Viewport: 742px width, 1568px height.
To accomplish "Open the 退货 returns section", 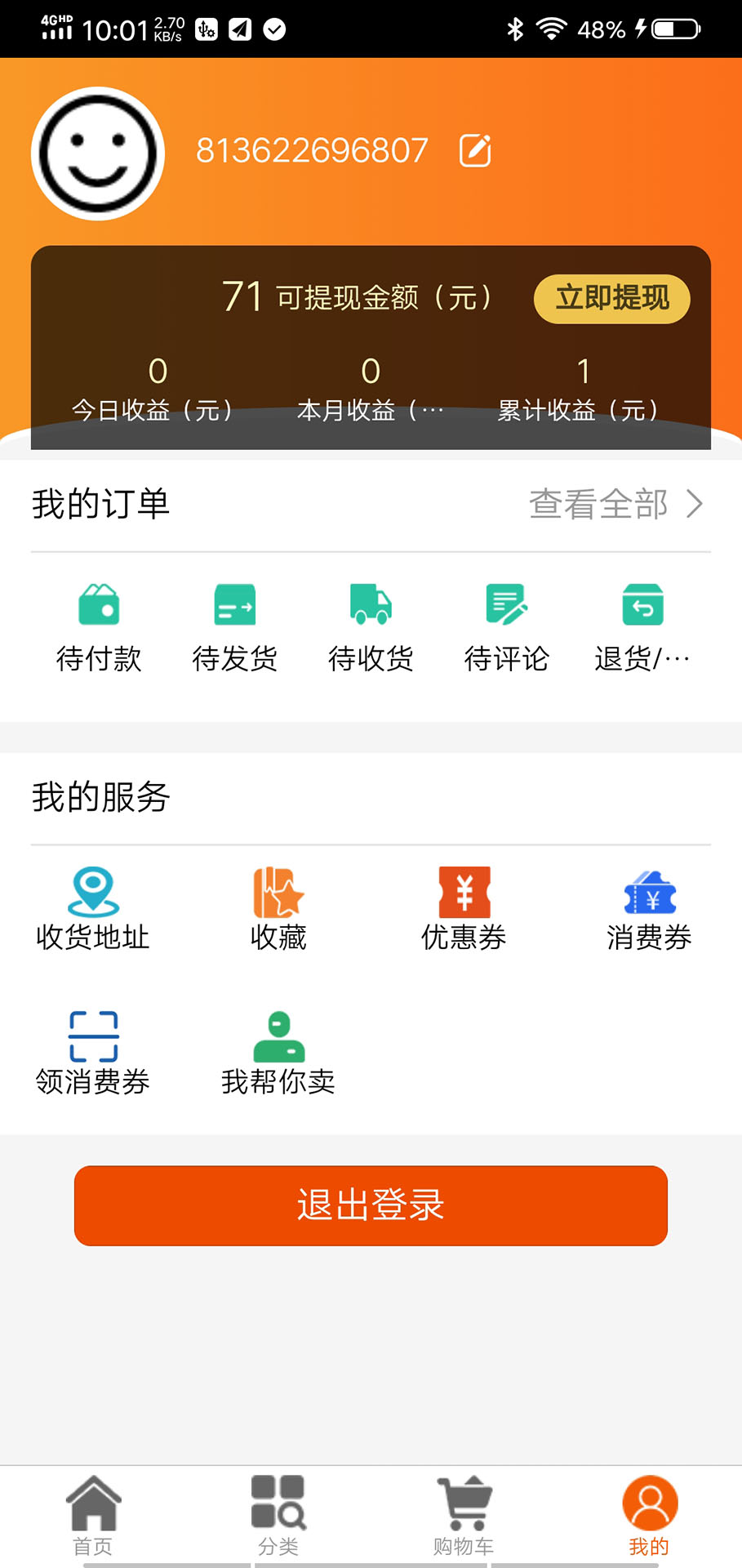I will tap(642, 626).
